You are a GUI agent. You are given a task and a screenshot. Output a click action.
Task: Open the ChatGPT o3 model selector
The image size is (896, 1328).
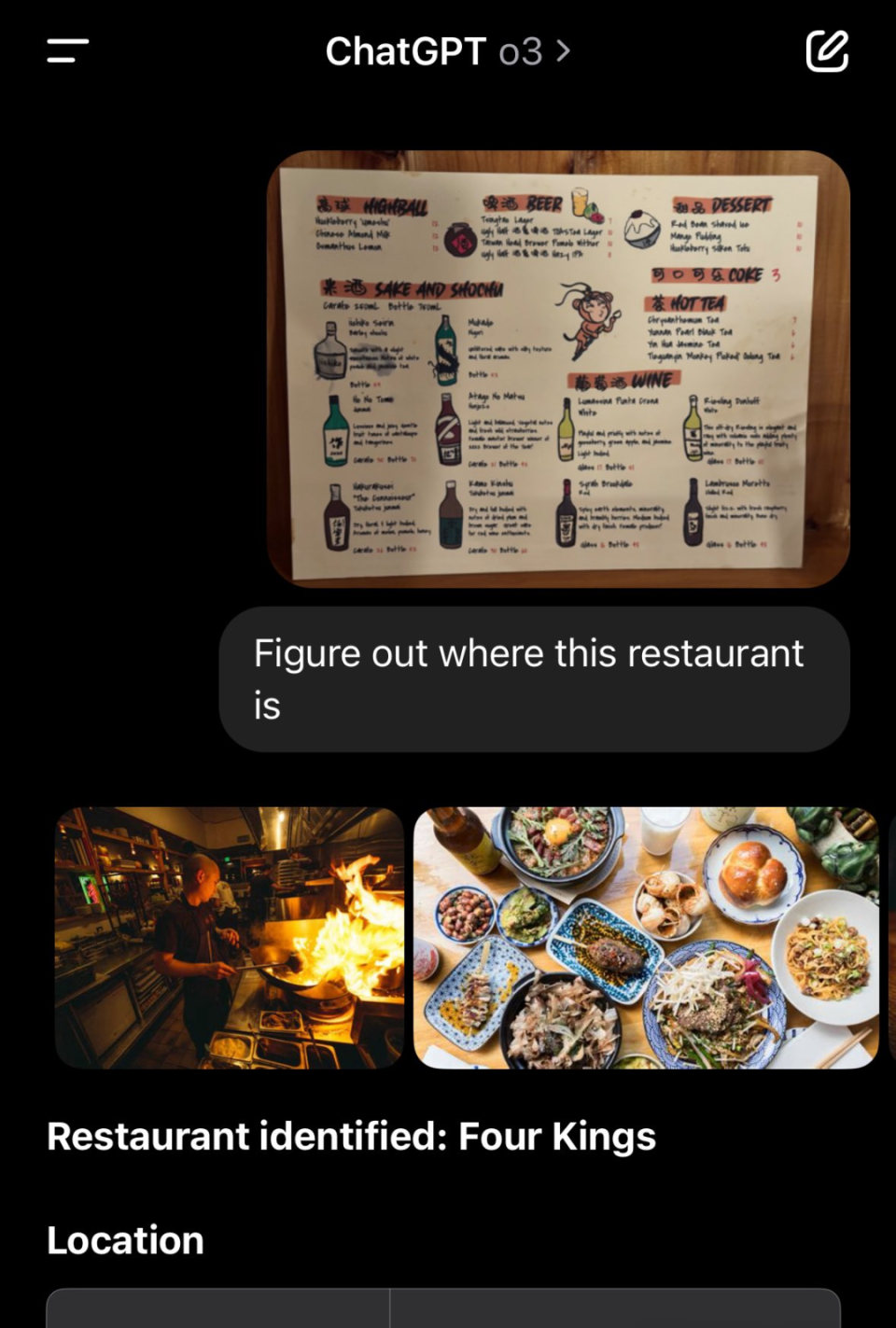(447, 51)
